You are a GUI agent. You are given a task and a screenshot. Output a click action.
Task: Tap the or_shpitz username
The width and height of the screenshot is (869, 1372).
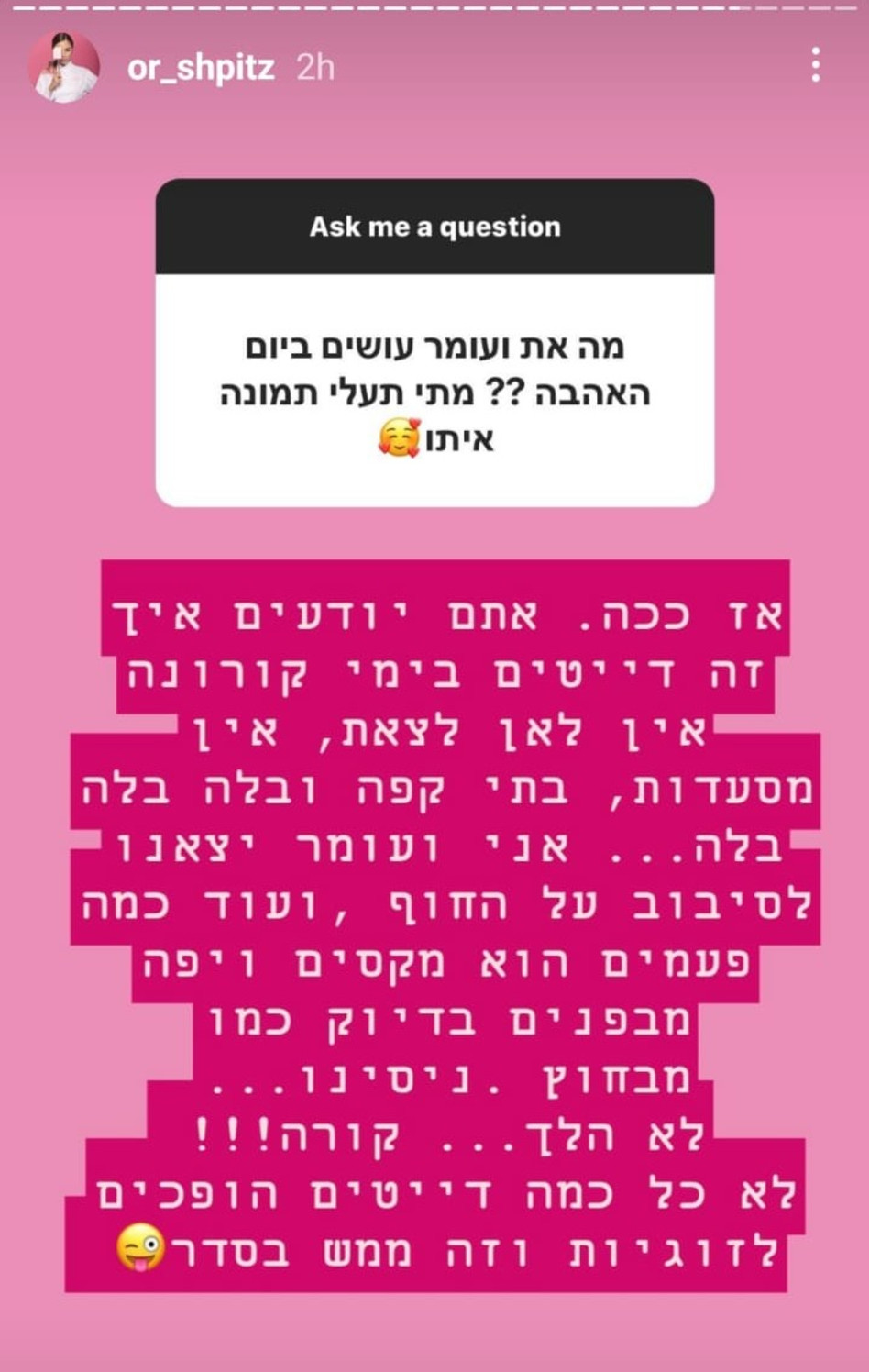(201, 68)
